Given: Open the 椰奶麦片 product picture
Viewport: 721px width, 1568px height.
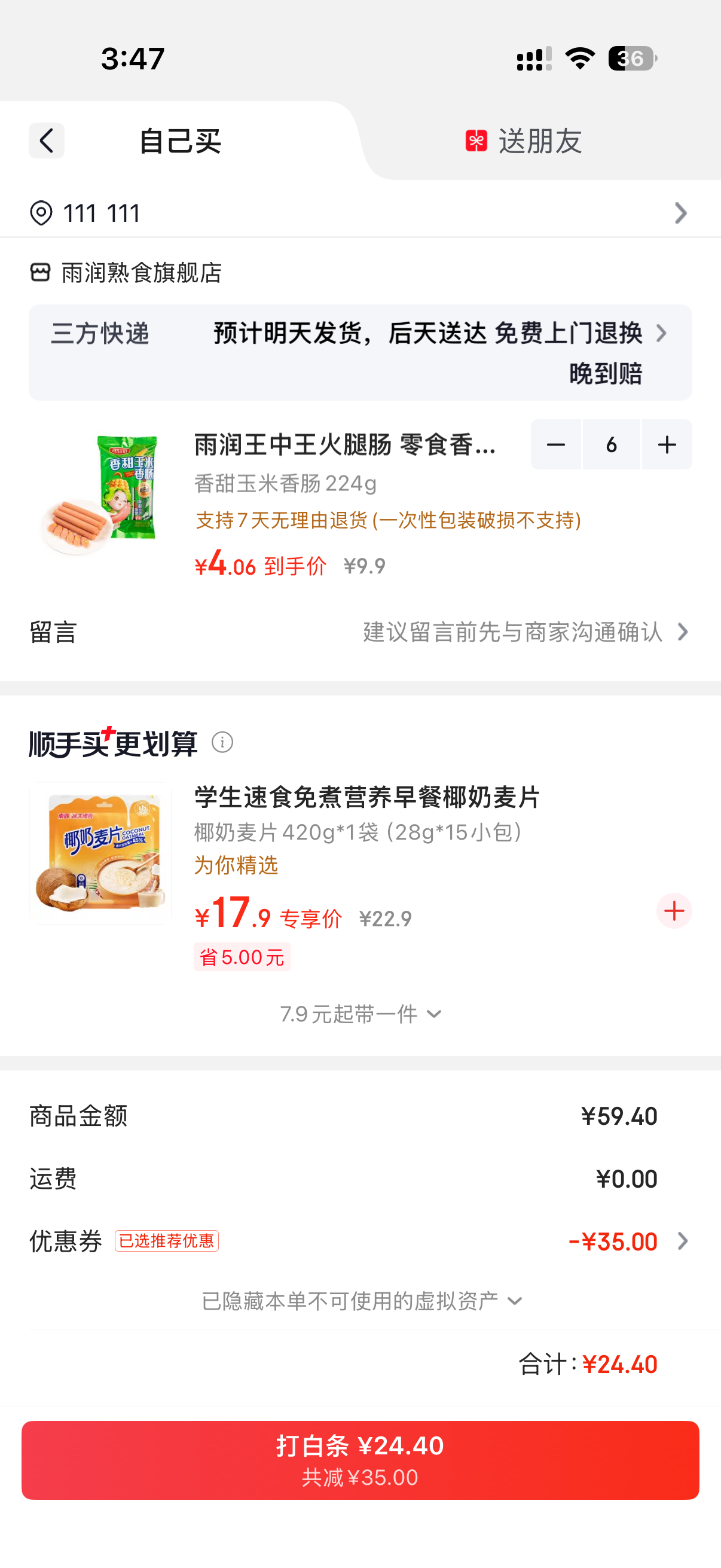Looking at the screenshot, I should (100, 853).
